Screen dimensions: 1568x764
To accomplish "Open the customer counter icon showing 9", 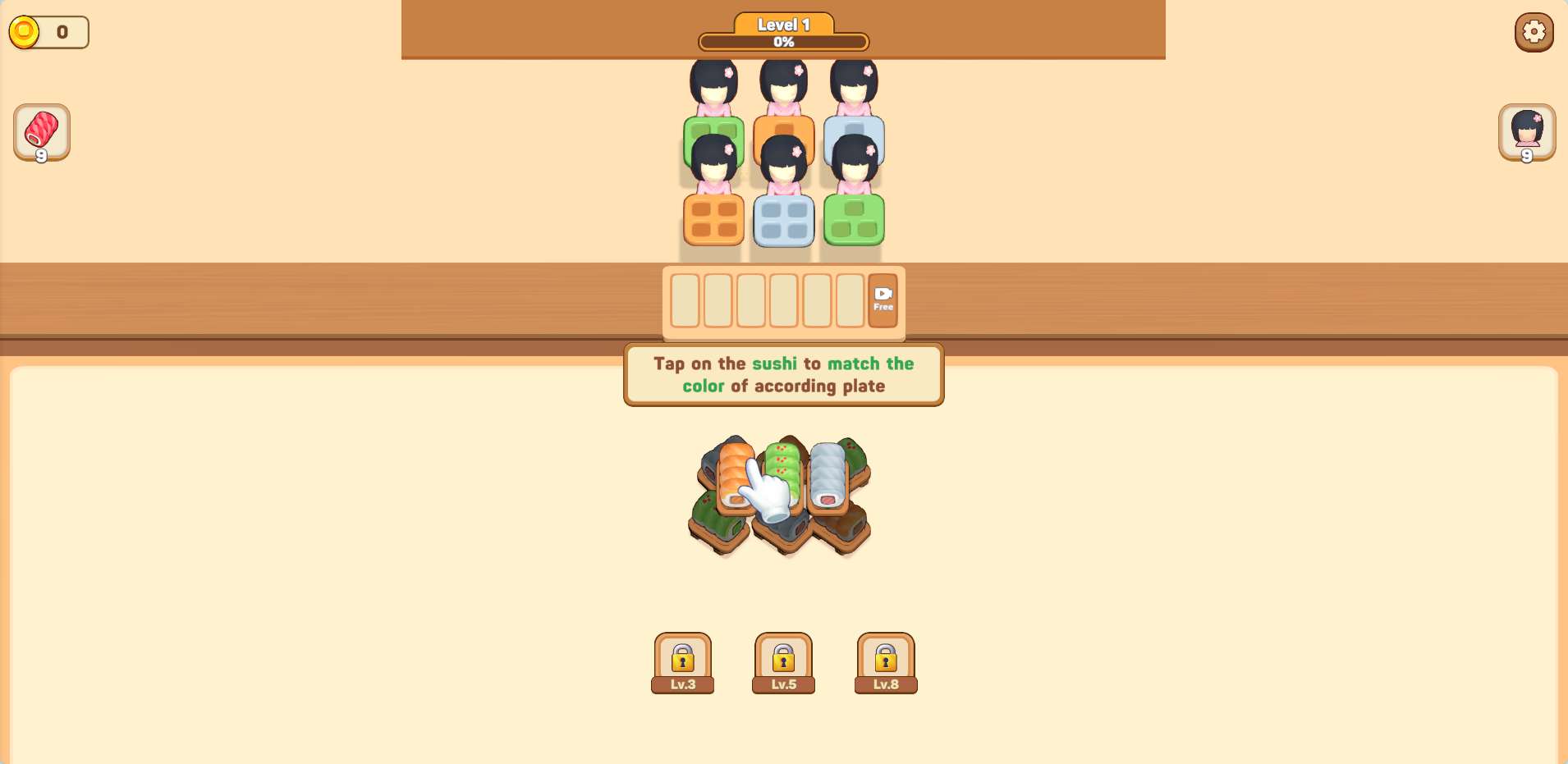I will (x=1526, y=132).
